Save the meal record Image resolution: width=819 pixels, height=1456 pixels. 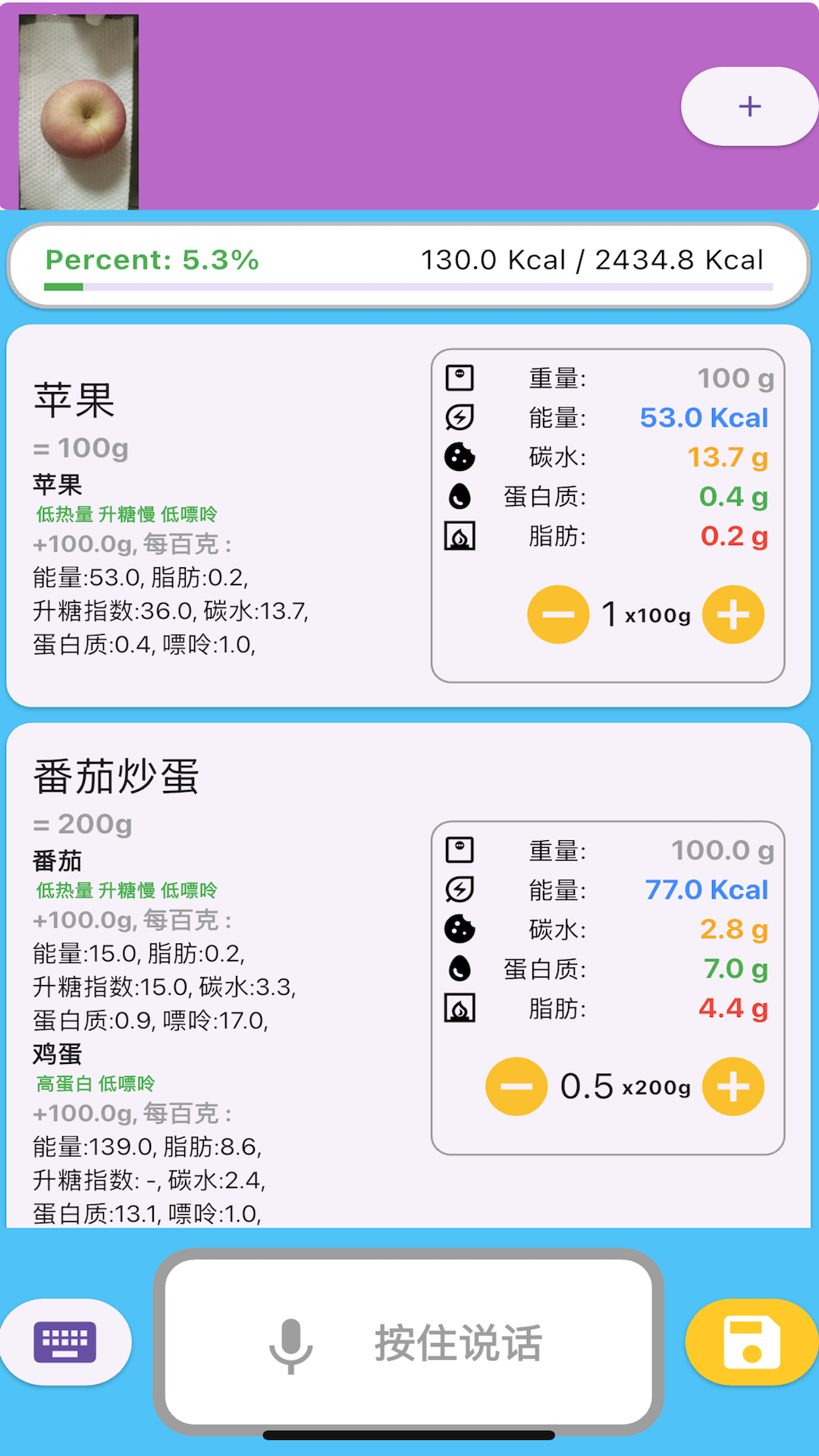click(x=752, y=1342)
